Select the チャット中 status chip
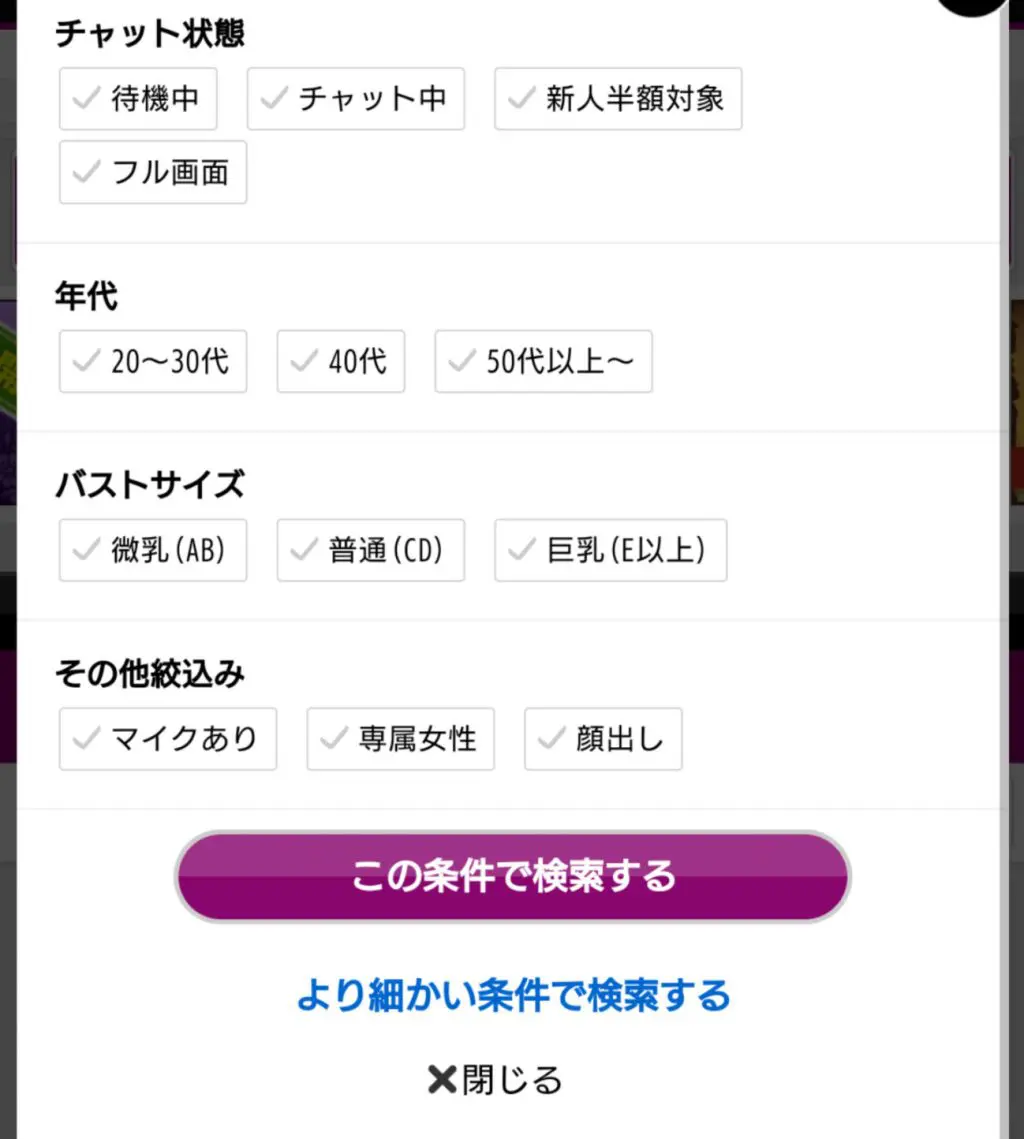Screen dimensions: 1024x1139 tap(356, 99)
